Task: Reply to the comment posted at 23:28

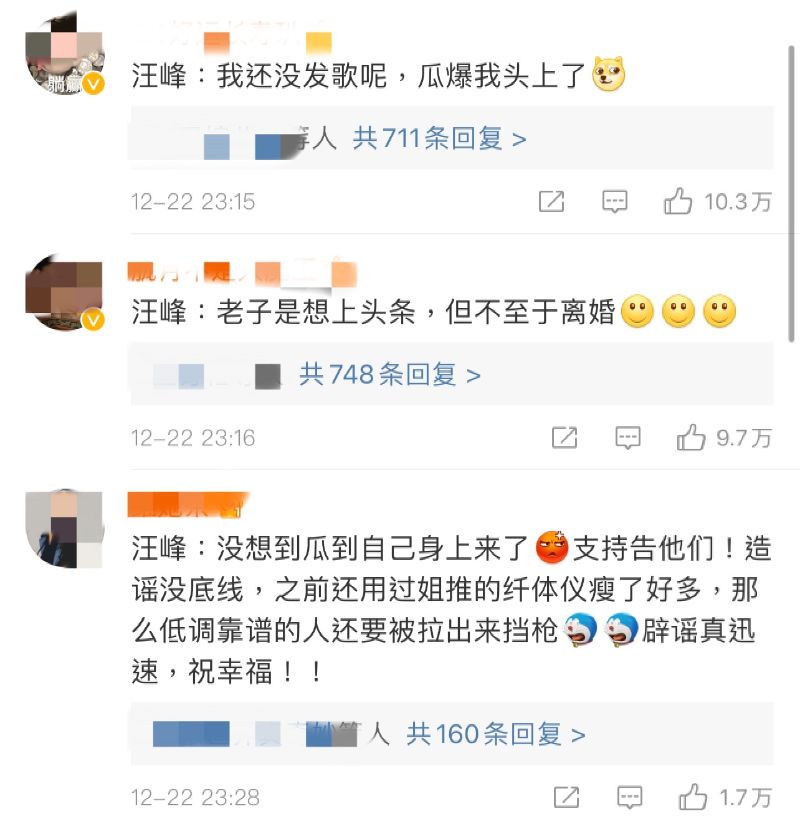Action: pos(629,797)
